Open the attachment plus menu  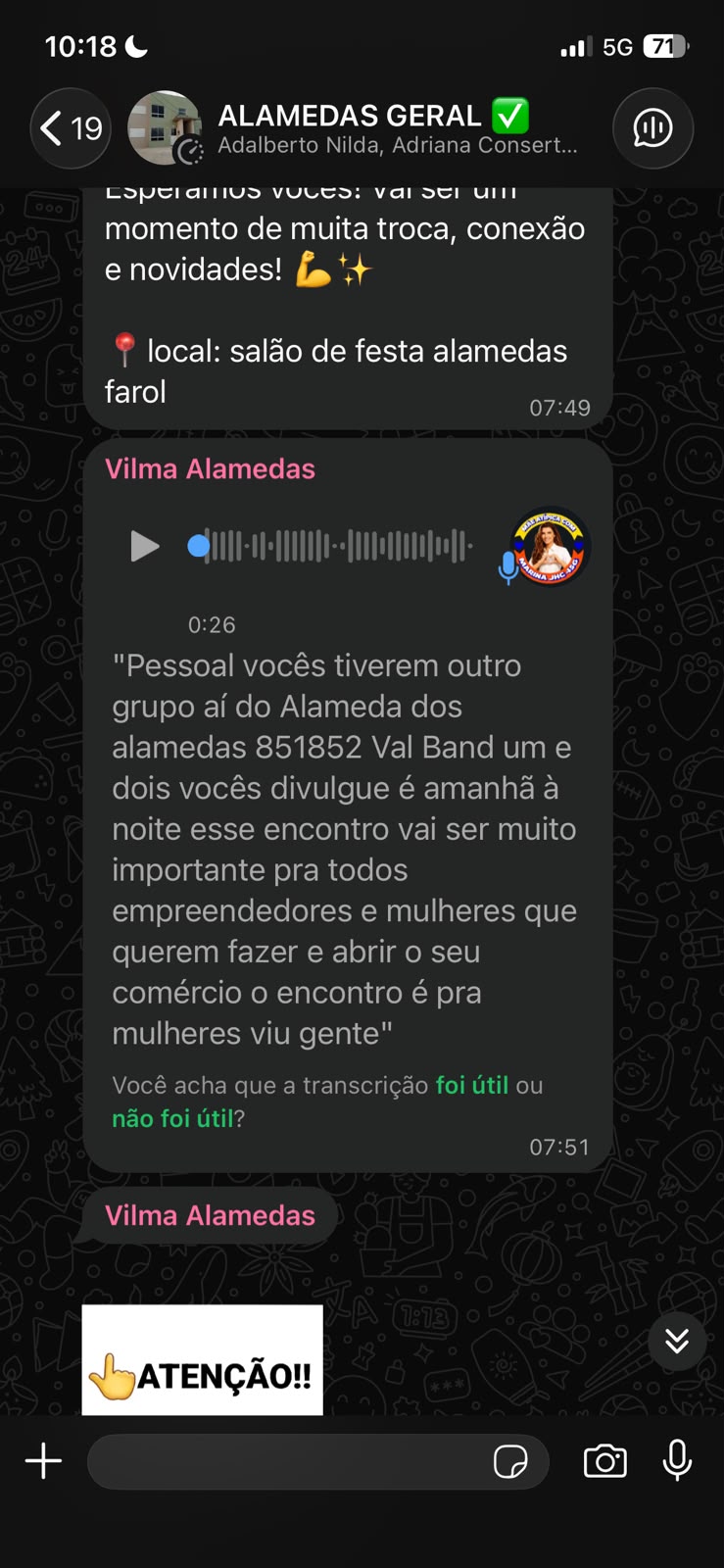[43, 1461]
